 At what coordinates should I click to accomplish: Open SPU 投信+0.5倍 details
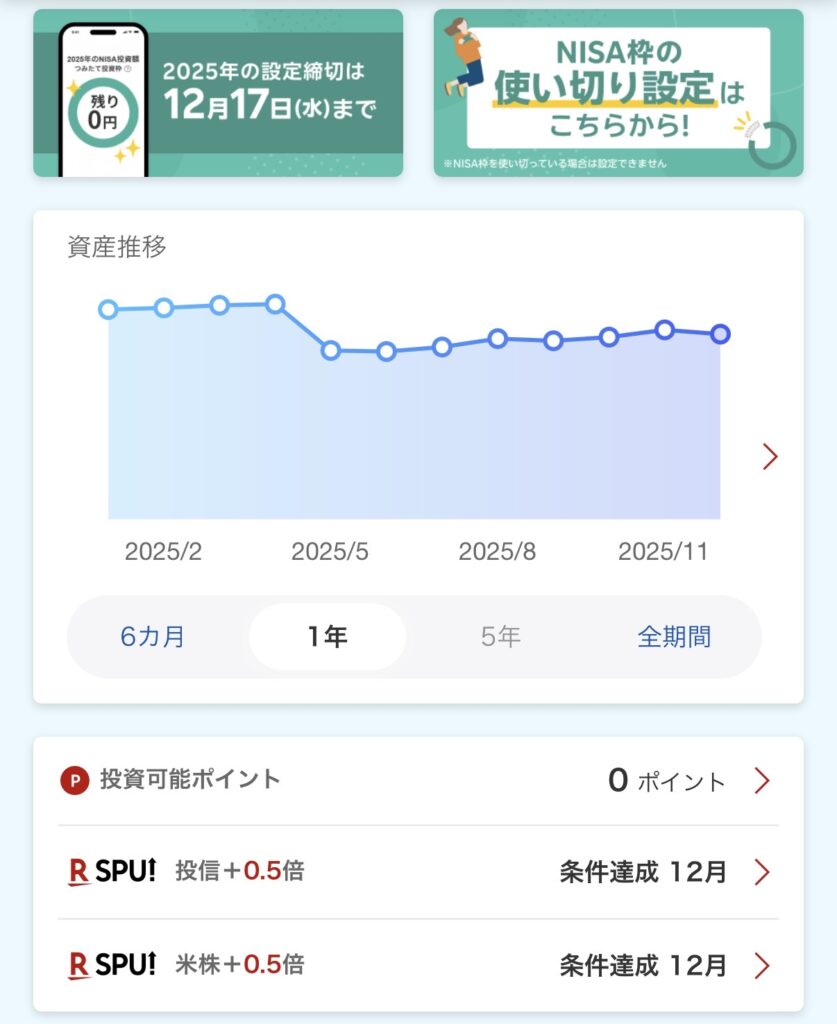click(418, 872)
